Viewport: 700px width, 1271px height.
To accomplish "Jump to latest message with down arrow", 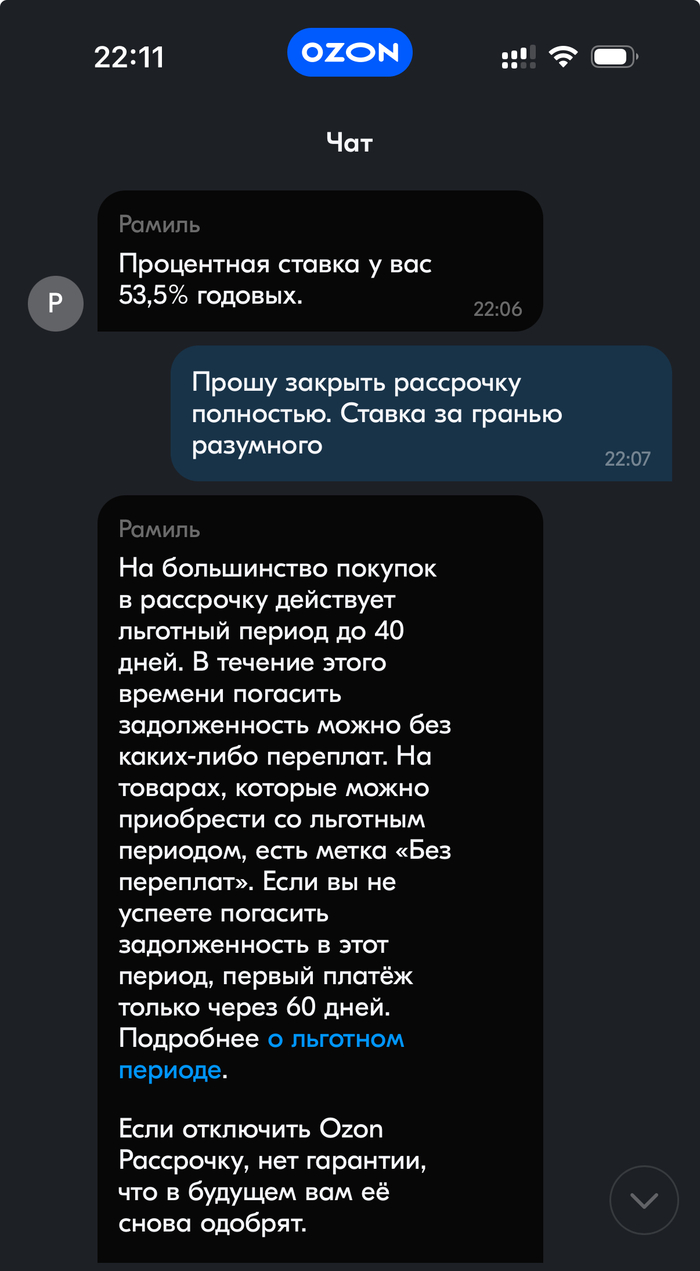I will click(644, 1199).
